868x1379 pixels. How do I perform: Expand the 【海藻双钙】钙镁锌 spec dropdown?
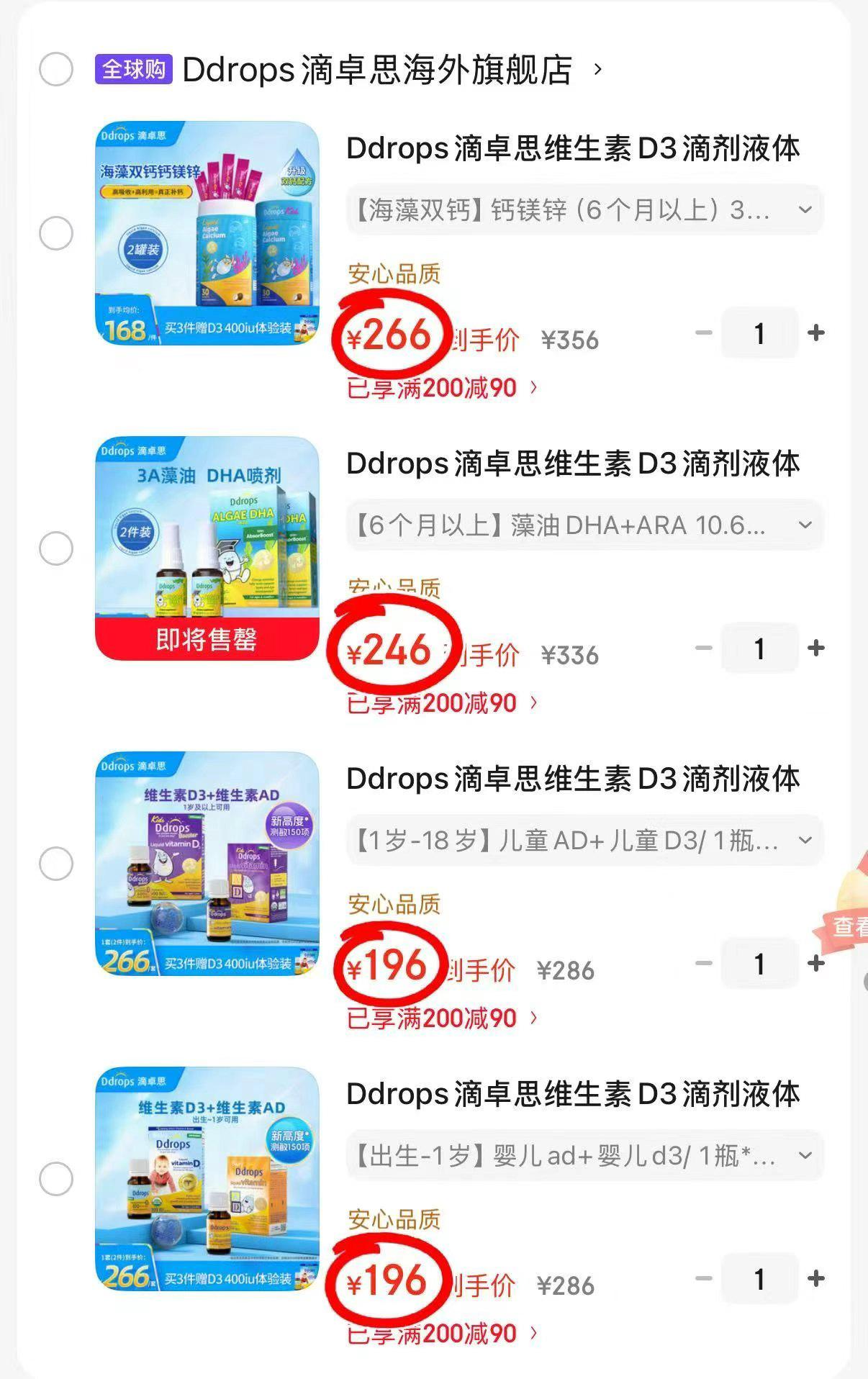pyautogui.click(x=584, y=210)
